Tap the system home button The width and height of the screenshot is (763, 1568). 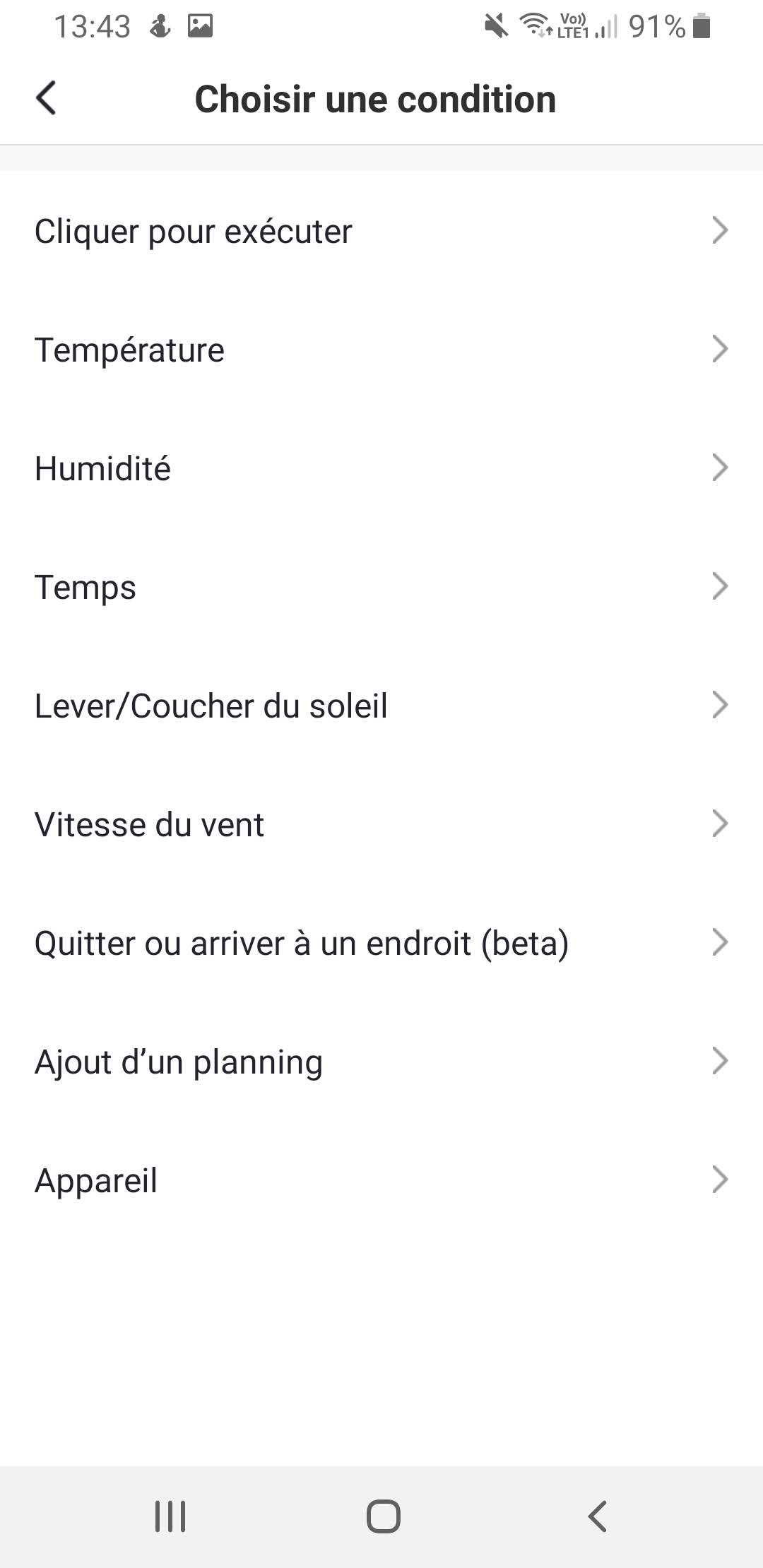pyautogui.click(x=383, y=1516)
